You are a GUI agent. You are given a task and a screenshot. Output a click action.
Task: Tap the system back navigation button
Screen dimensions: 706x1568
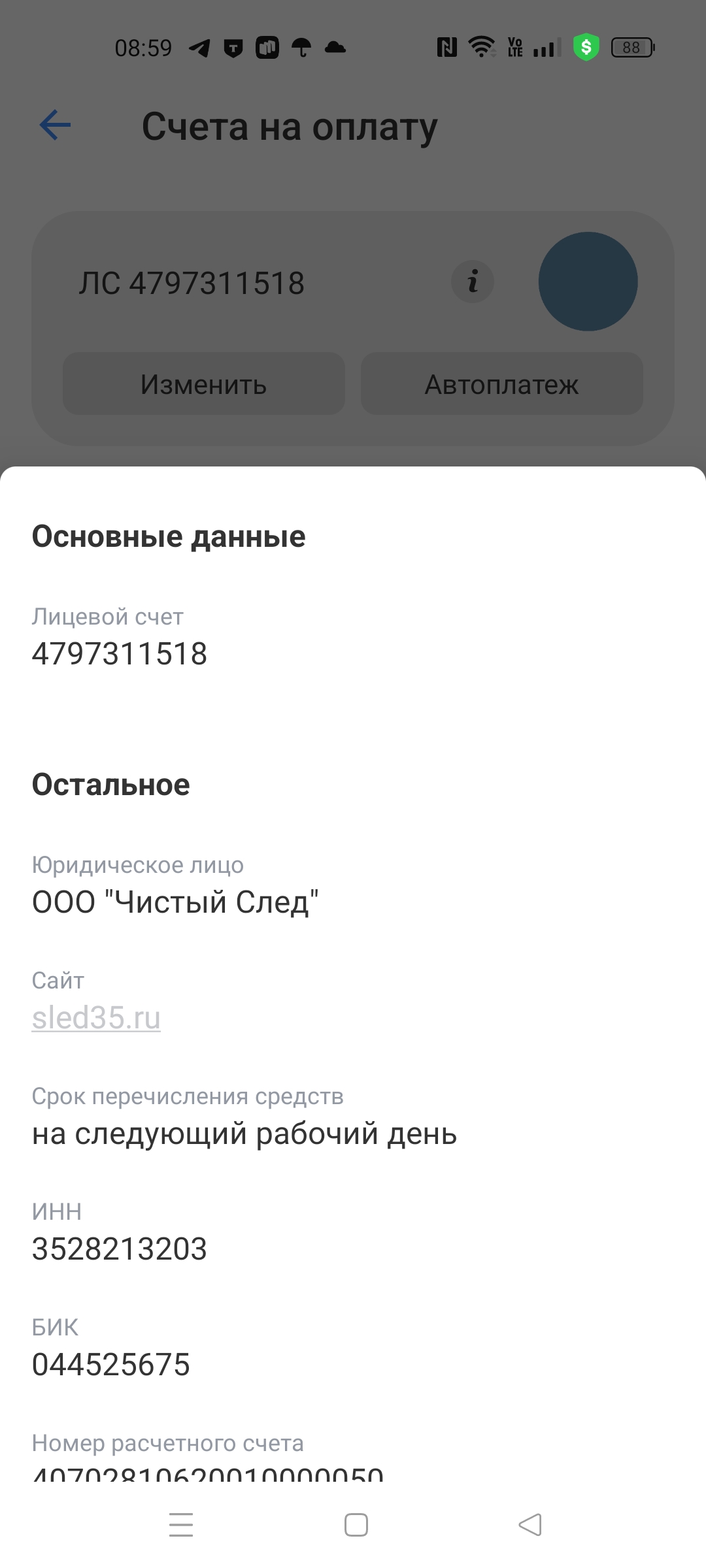click(530, 1525)
